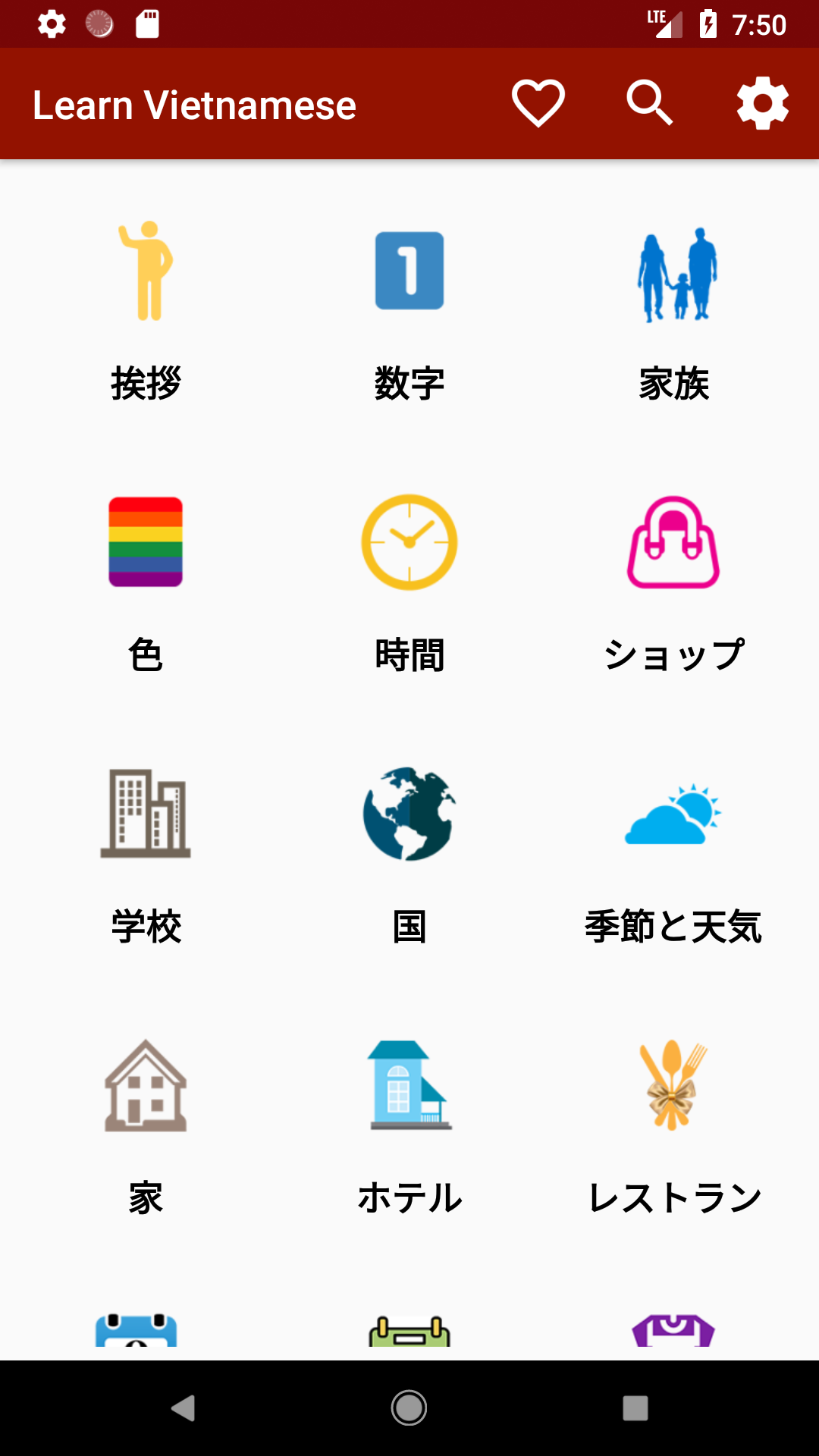Open the search icon
Image resolution: width=819 pixels, height=1456 pixels.
[650, 104]
